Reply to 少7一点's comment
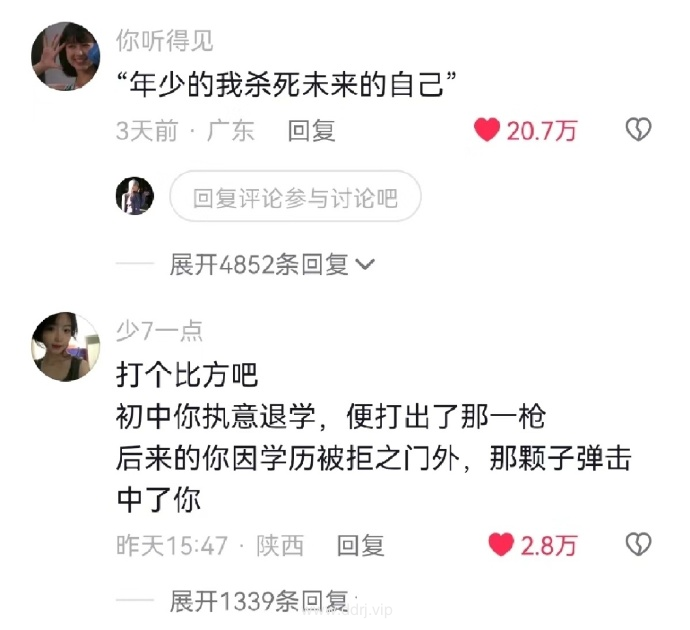 coord(360,545)
